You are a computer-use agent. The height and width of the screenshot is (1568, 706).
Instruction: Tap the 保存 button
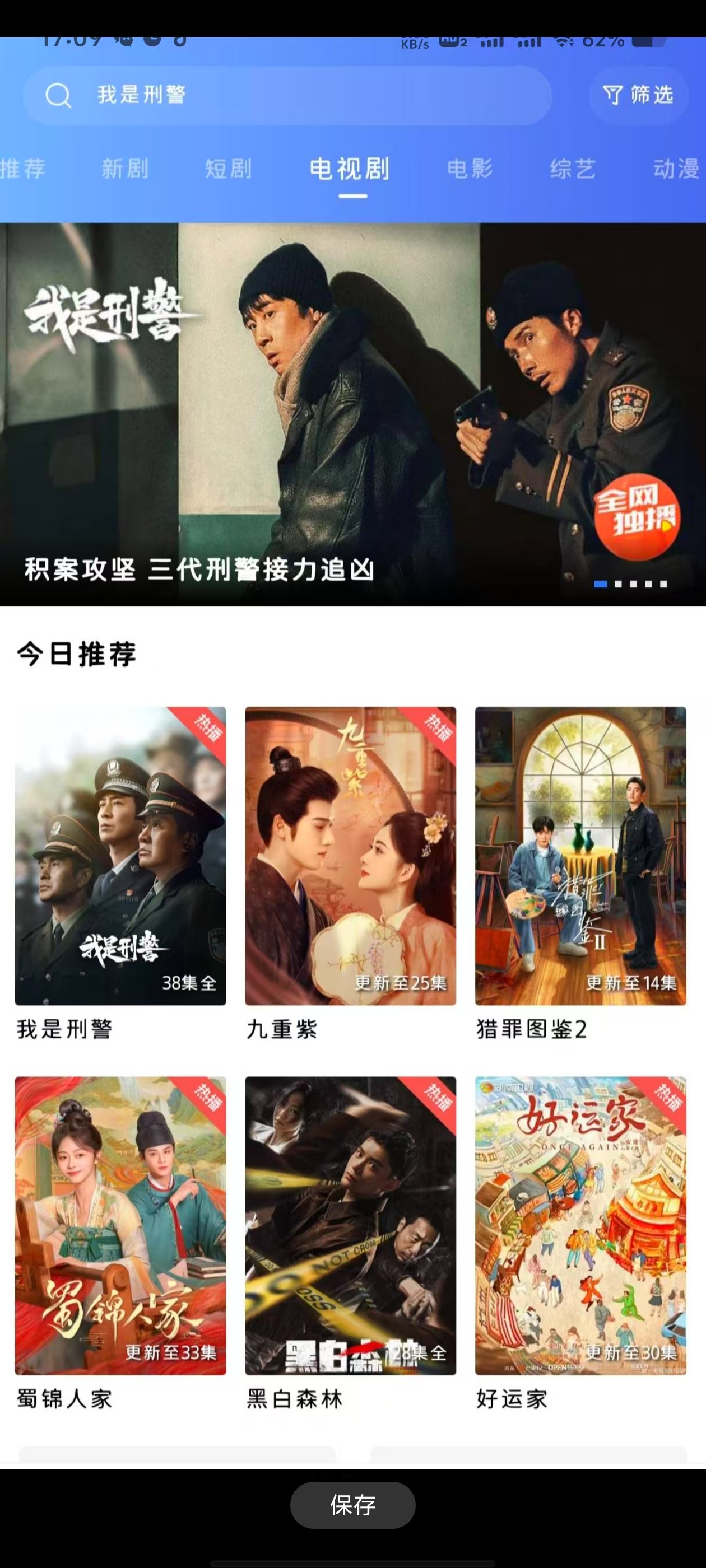[x=352, y=1505]
